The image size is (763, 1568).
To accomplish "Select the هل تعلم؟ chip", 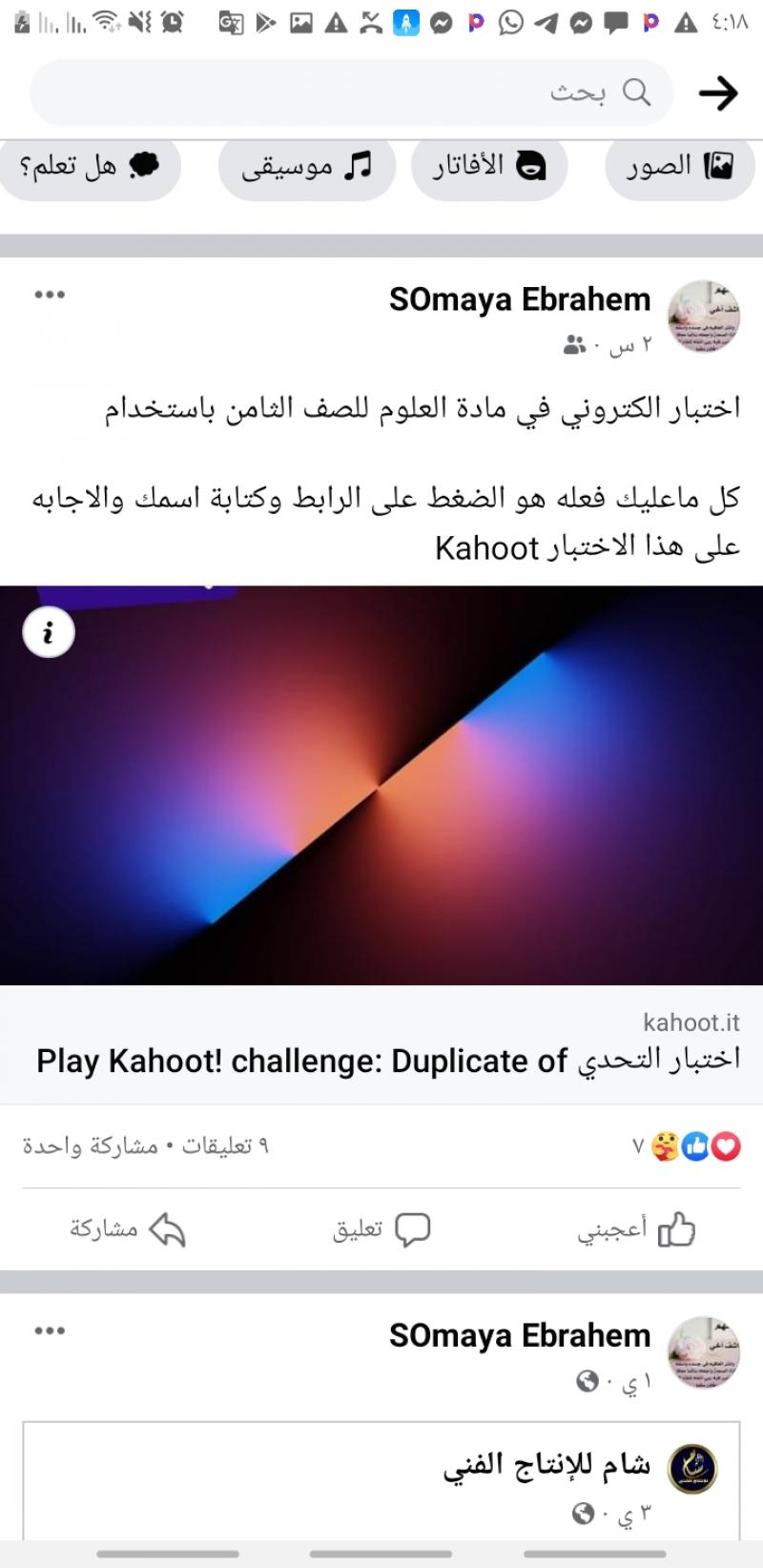I will point(89,167).
